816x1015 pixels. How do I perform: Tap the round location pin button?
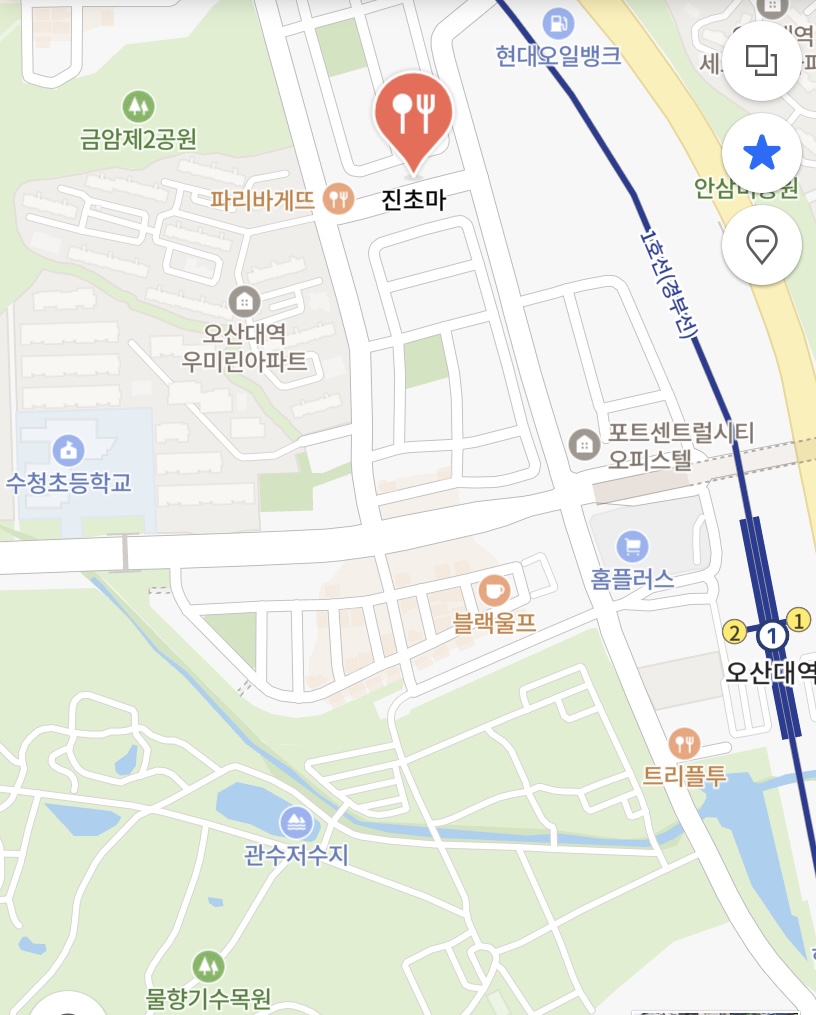[x=762, y=245]
